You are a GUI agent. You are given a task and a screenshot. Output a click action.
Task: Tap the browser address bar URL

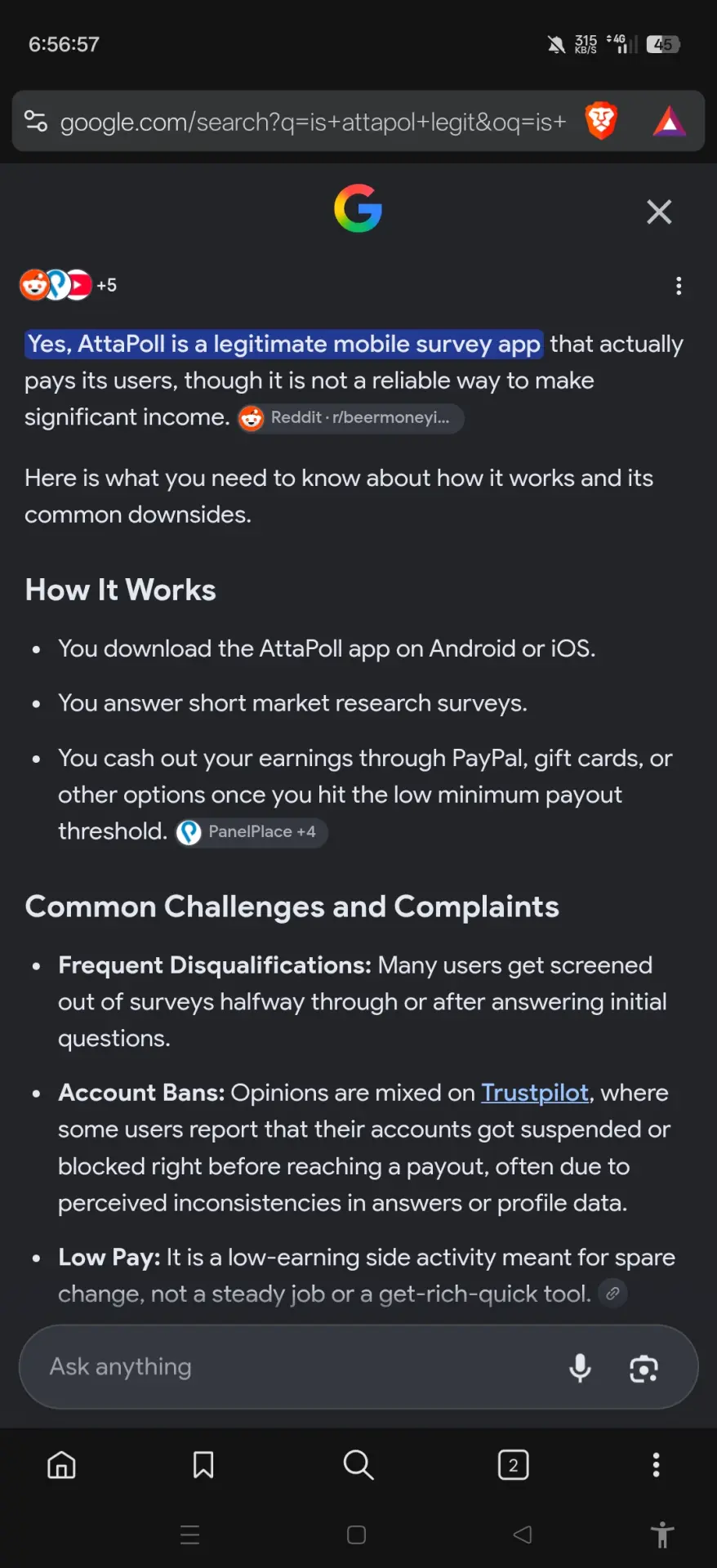(x=313, y=122)
